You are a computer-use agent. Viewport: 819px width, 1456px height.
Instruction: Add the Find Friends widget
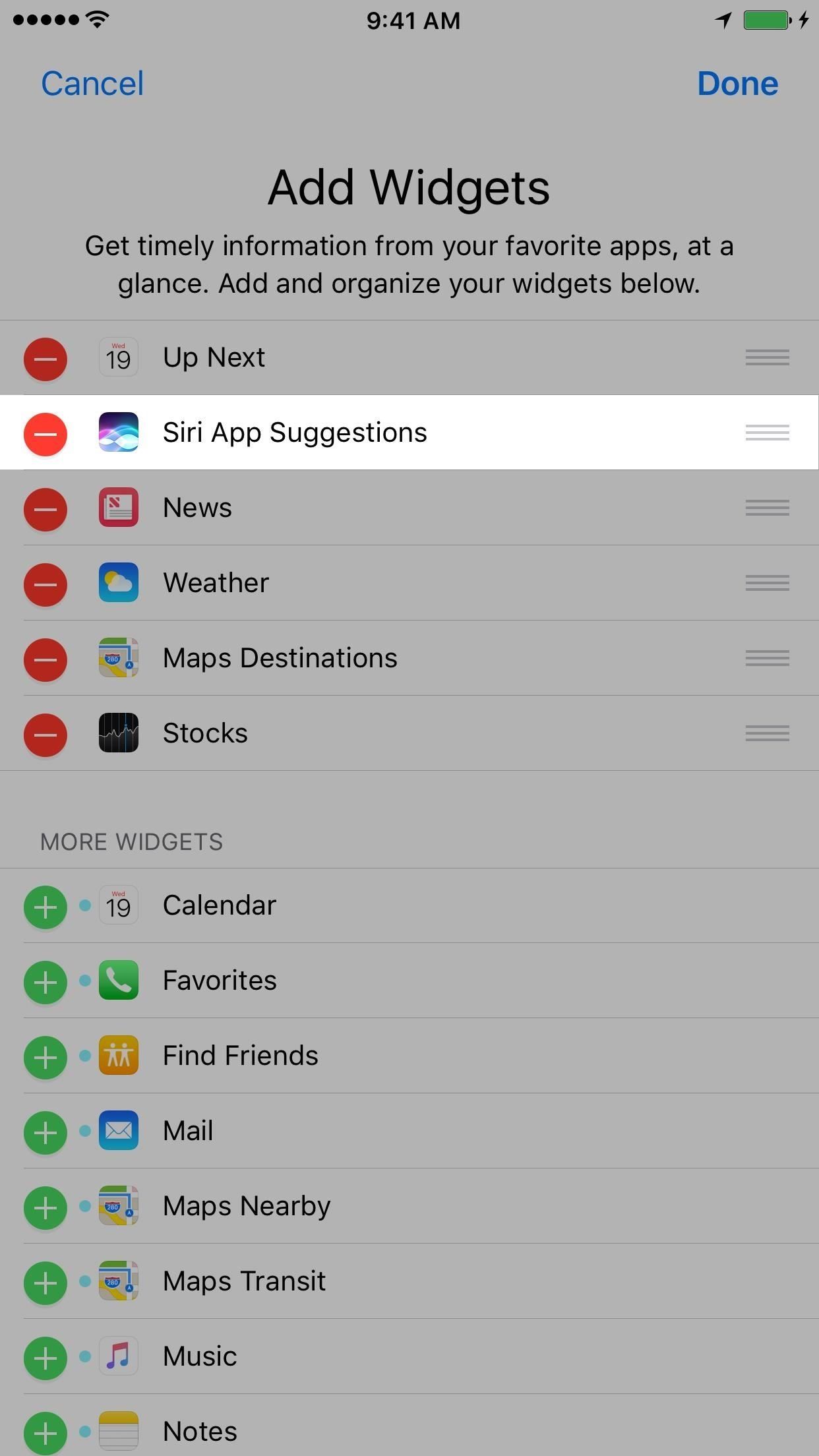pyautogui.click(x=45, y=1058)
